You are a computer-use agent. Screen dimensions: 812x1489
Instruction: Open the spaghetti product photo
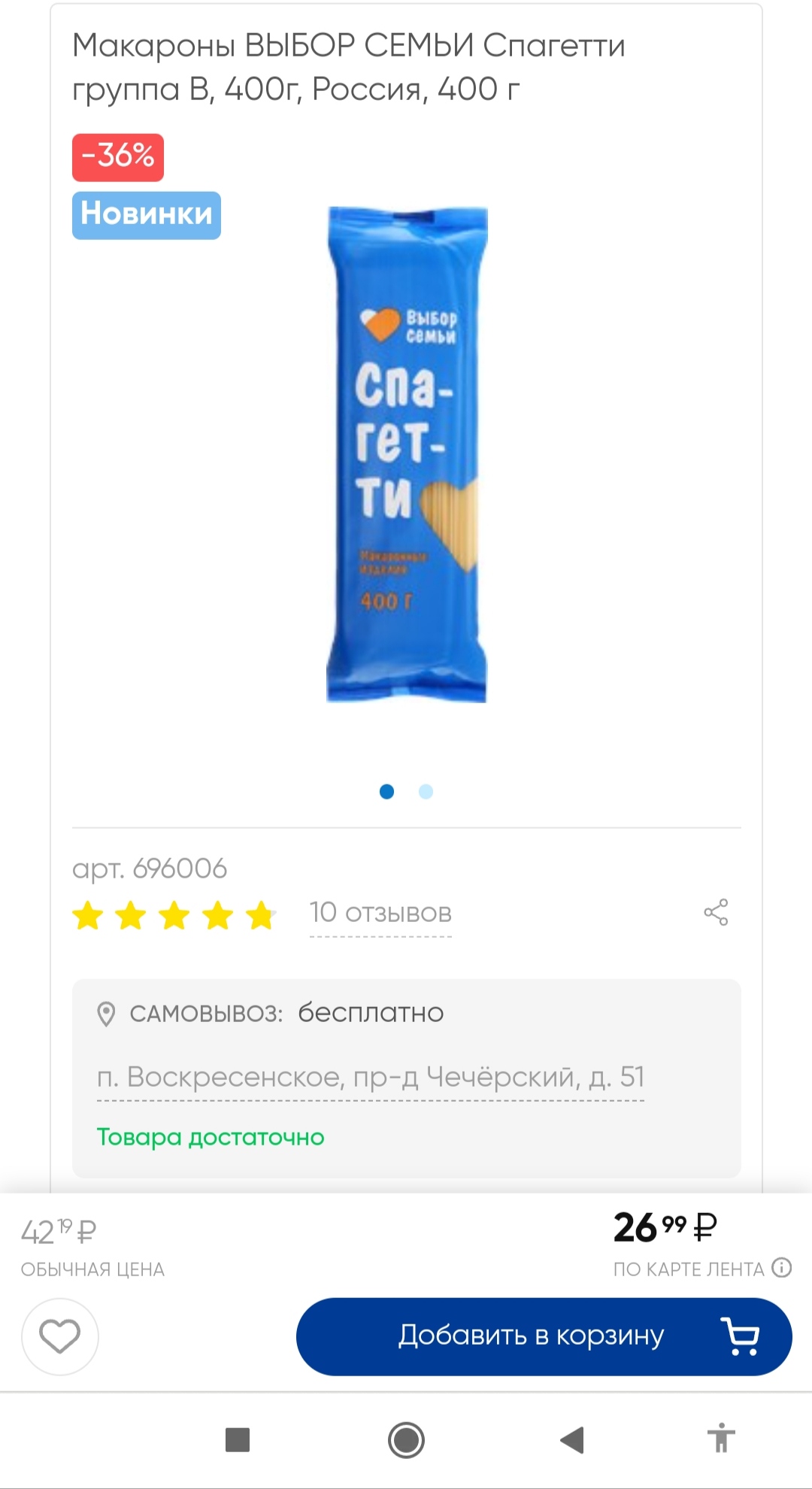(407, 455)
